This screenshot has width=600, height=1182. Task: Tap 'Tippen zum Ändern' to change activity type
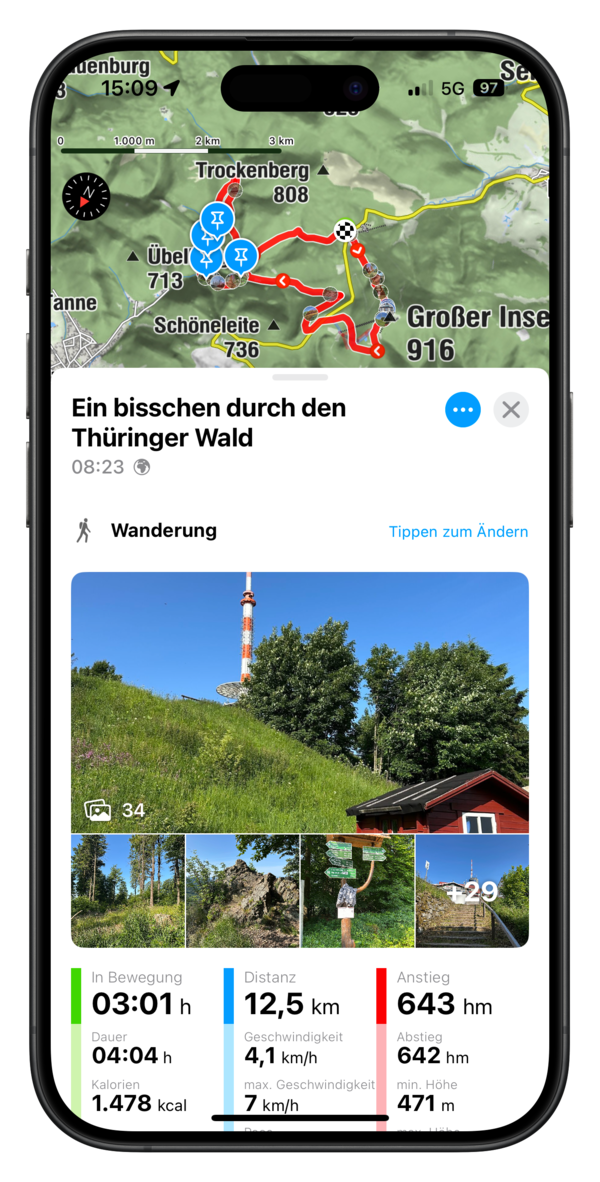(x=458, y=532)
